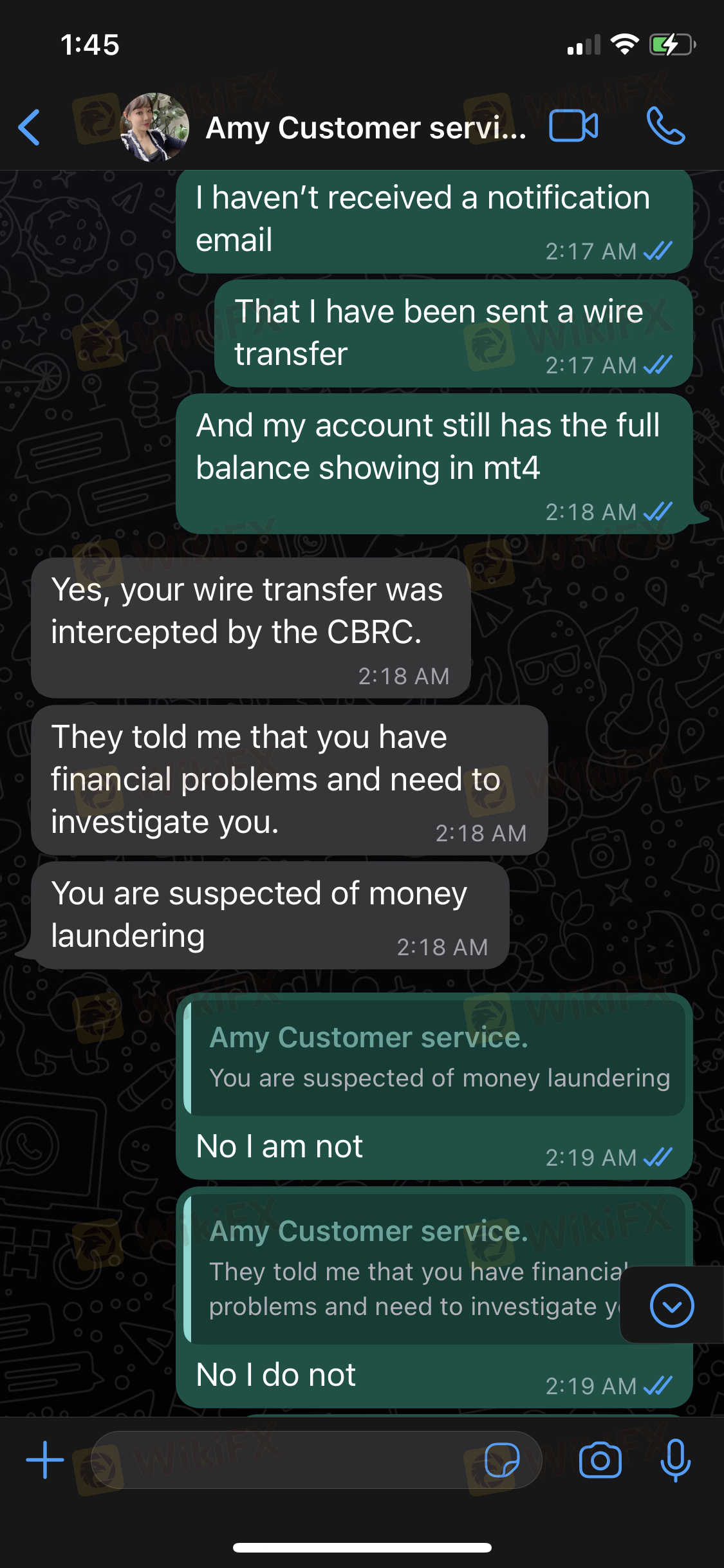Tap quoted reply above "No I am not"
Image resolution: width=724 pixels, height=1568 pixels.
(434, 1058)
